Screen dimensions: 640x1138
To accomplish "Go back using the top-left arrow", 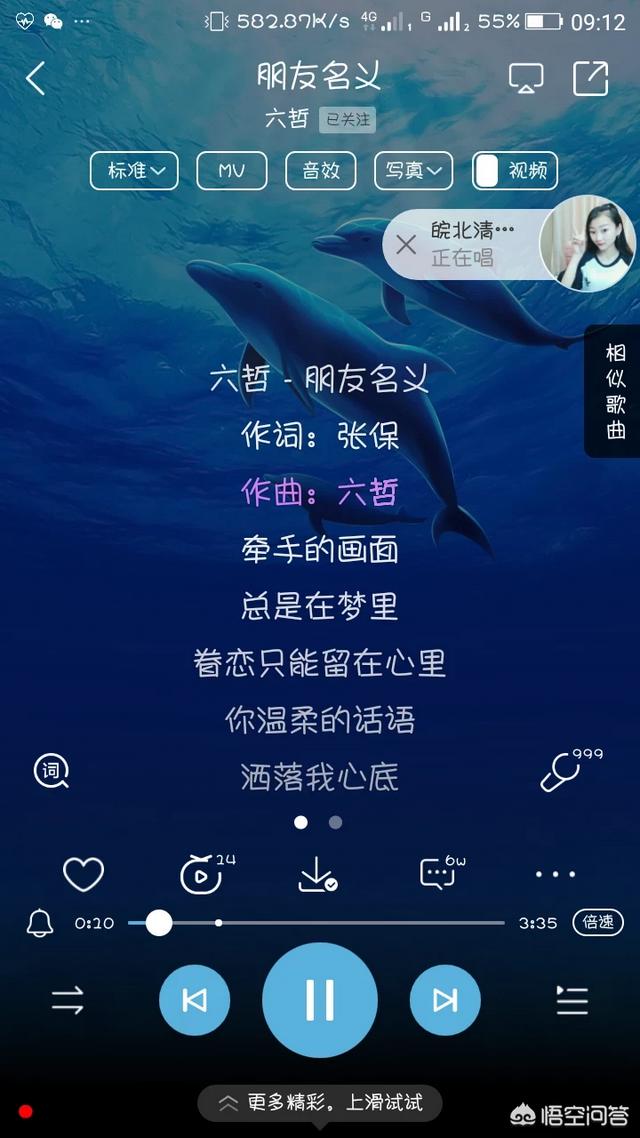I will tap(36, 78).
